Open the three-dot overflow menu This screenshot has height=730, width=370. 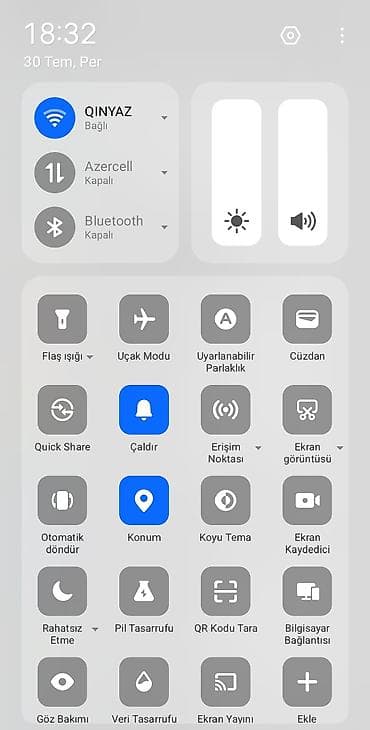pos(342,35)
